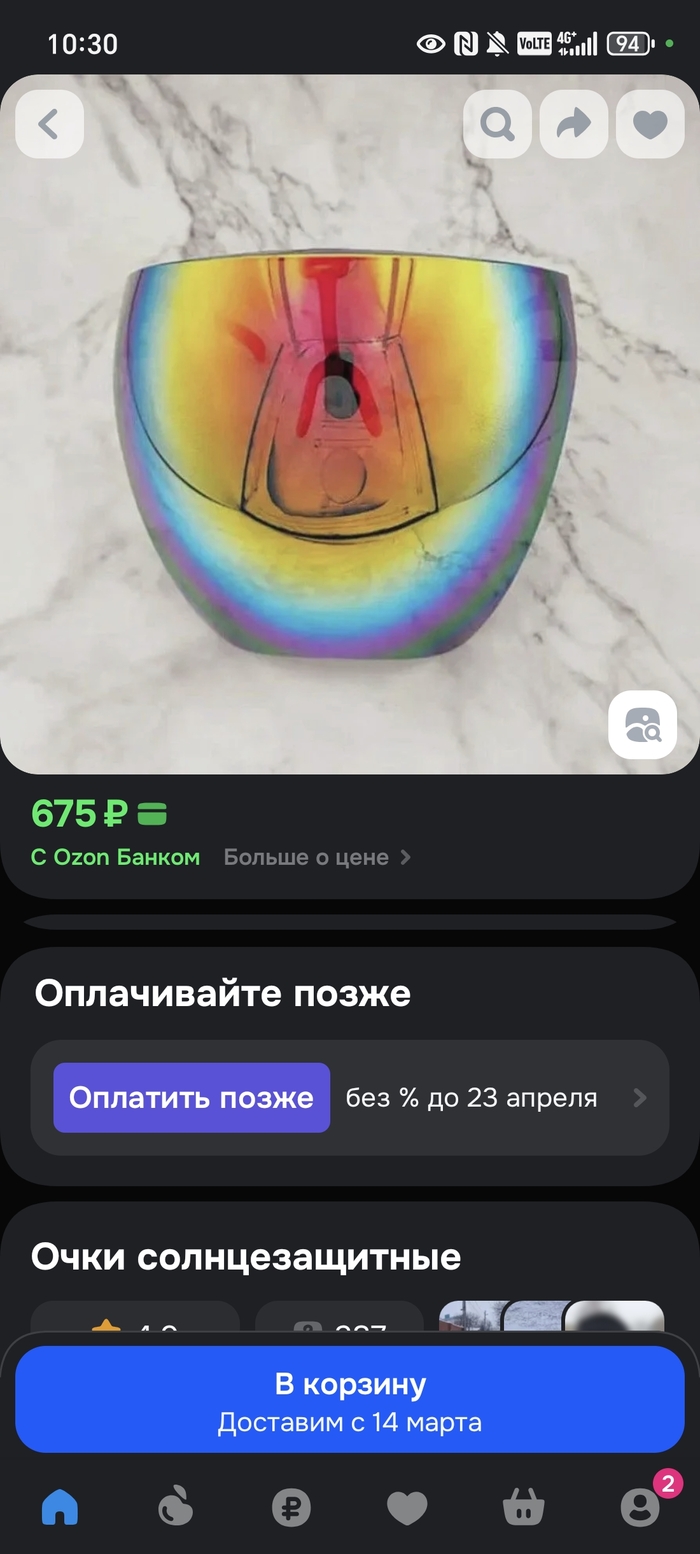Tap the "Оплатить позже" button
The width and height of the screenshot is (700, 1554).
[191, 1098]
